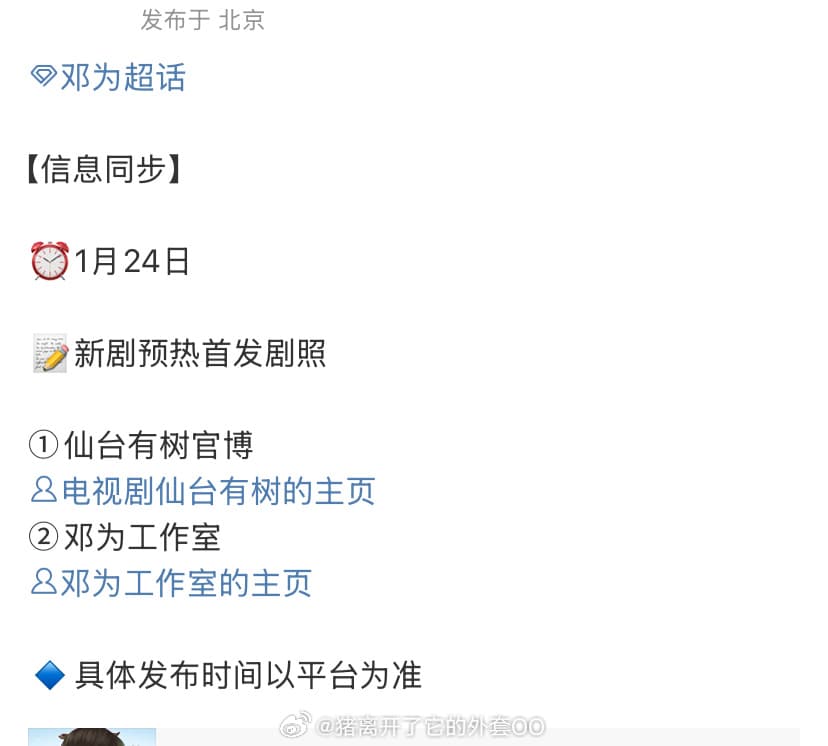Visit 邓为工作室的主页 profile link
This screenshot has width=828, height=746.
(x=172, y=583)
